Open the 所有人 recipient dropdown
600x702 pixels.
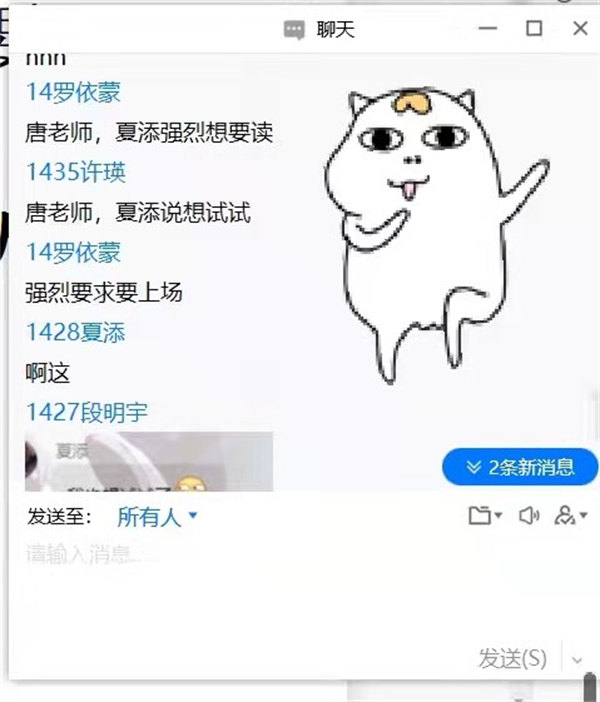point(158,517)
